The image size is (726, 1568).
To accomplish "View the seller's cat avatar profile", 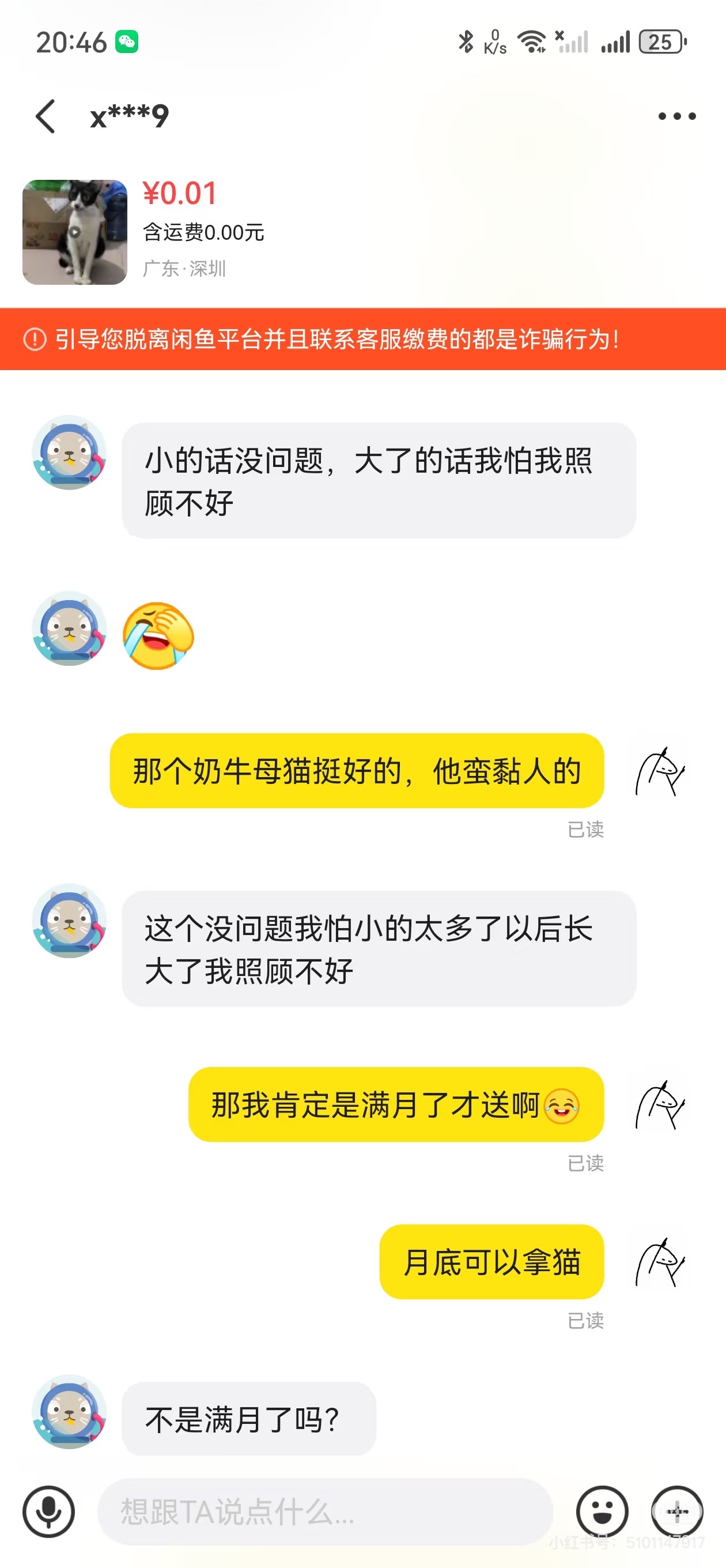I will click(69, 453).
